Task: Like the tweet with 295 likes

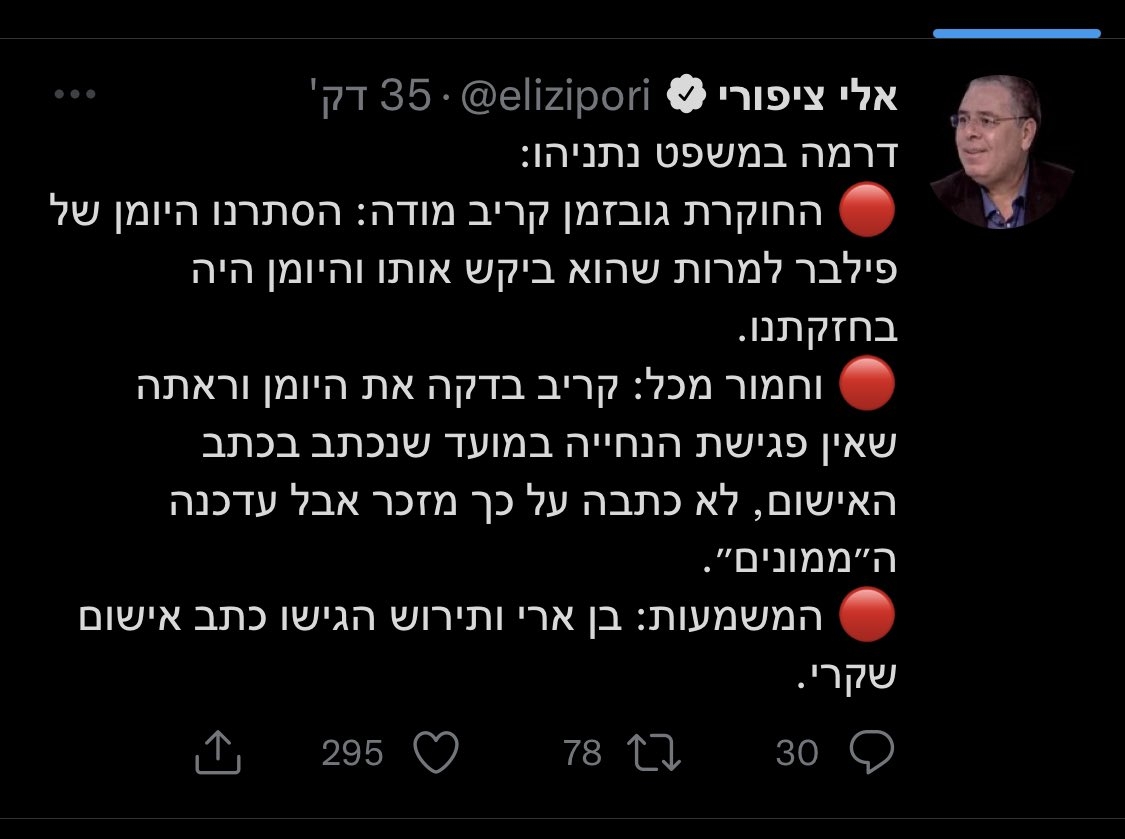Action: (436, 752)
